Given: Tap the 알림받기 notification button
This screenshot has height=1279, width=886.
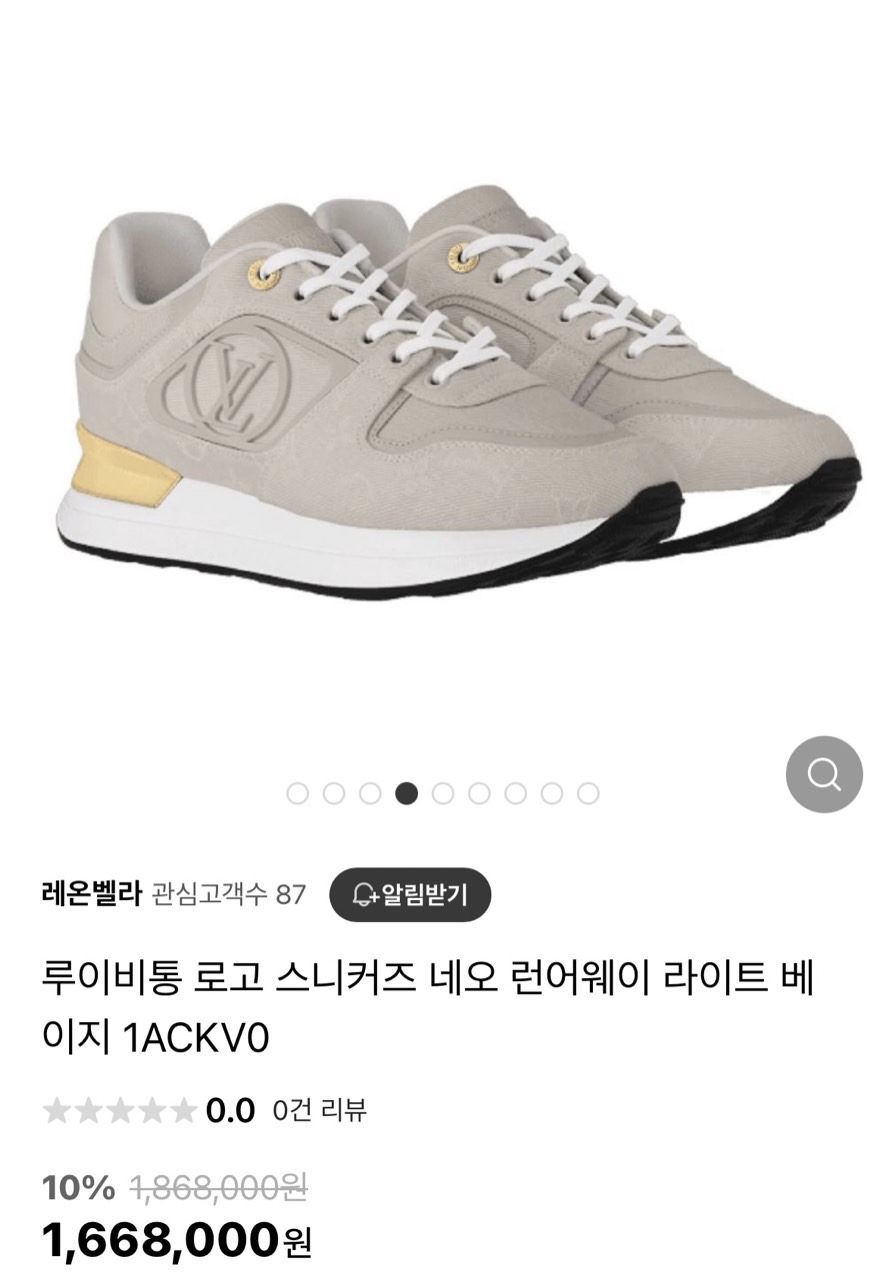Looking at the screenshot, I should point(410,894).
